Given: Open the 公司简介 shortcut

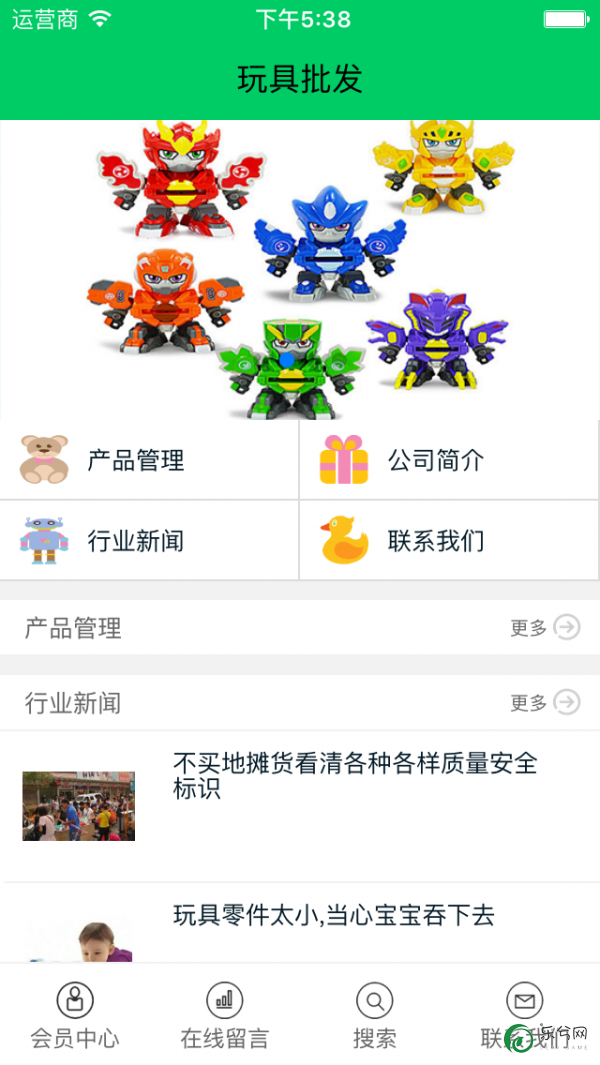Looking at the screenshot, I should pos(450,460).
